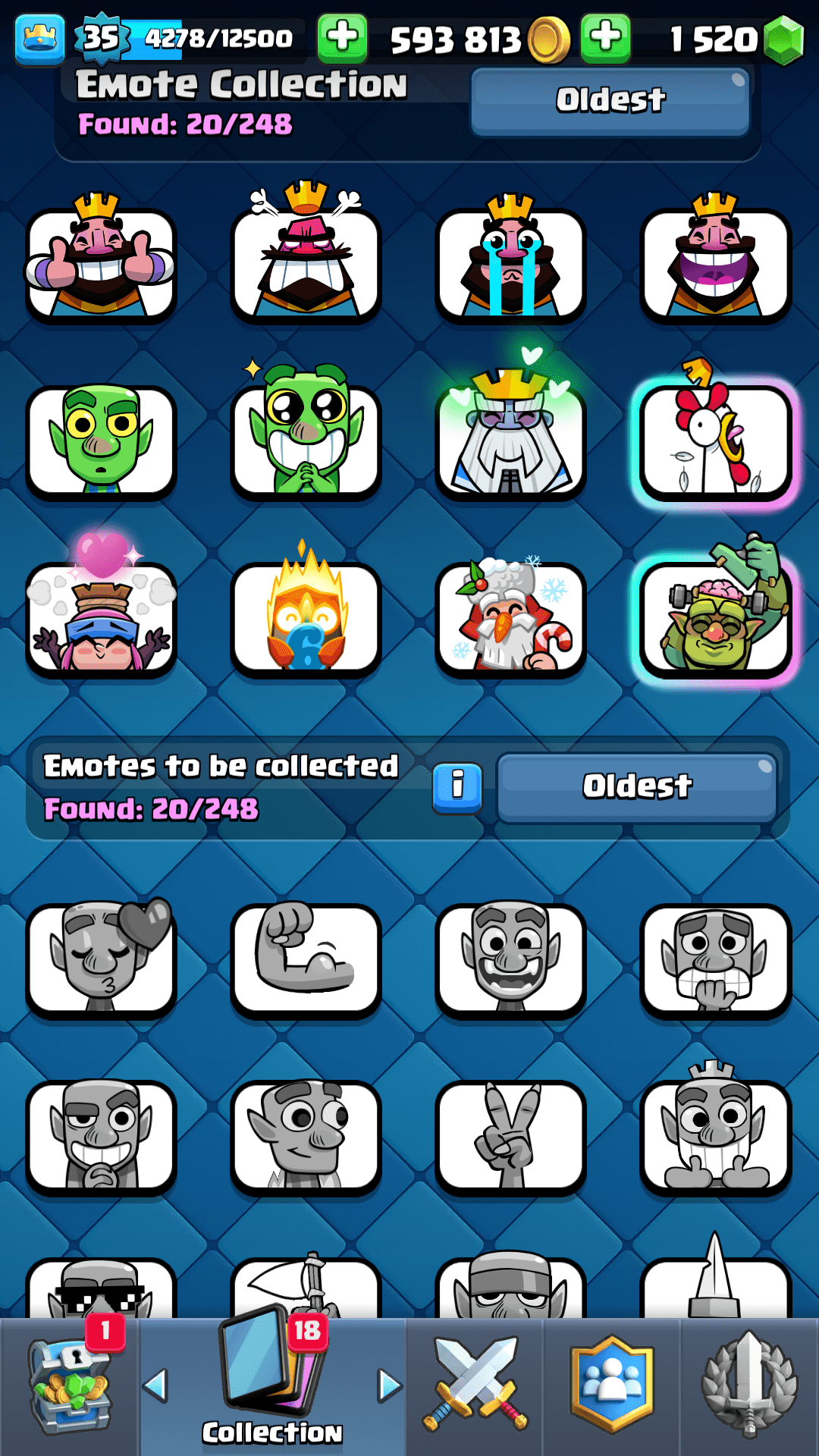Select the laughing King emote
Screen dimensions: 819x1456
(x=715, y=262)
